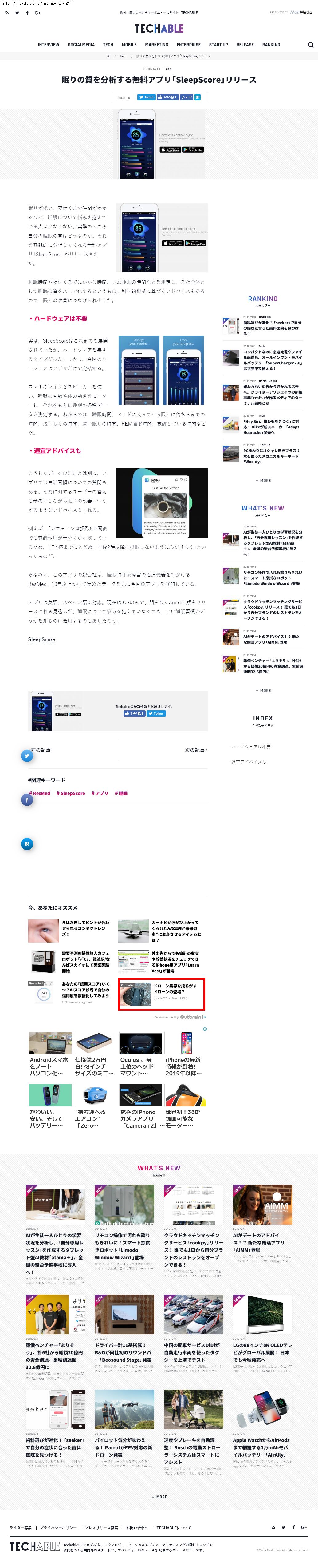Expand ranking list with + MORE

[263, 480]
